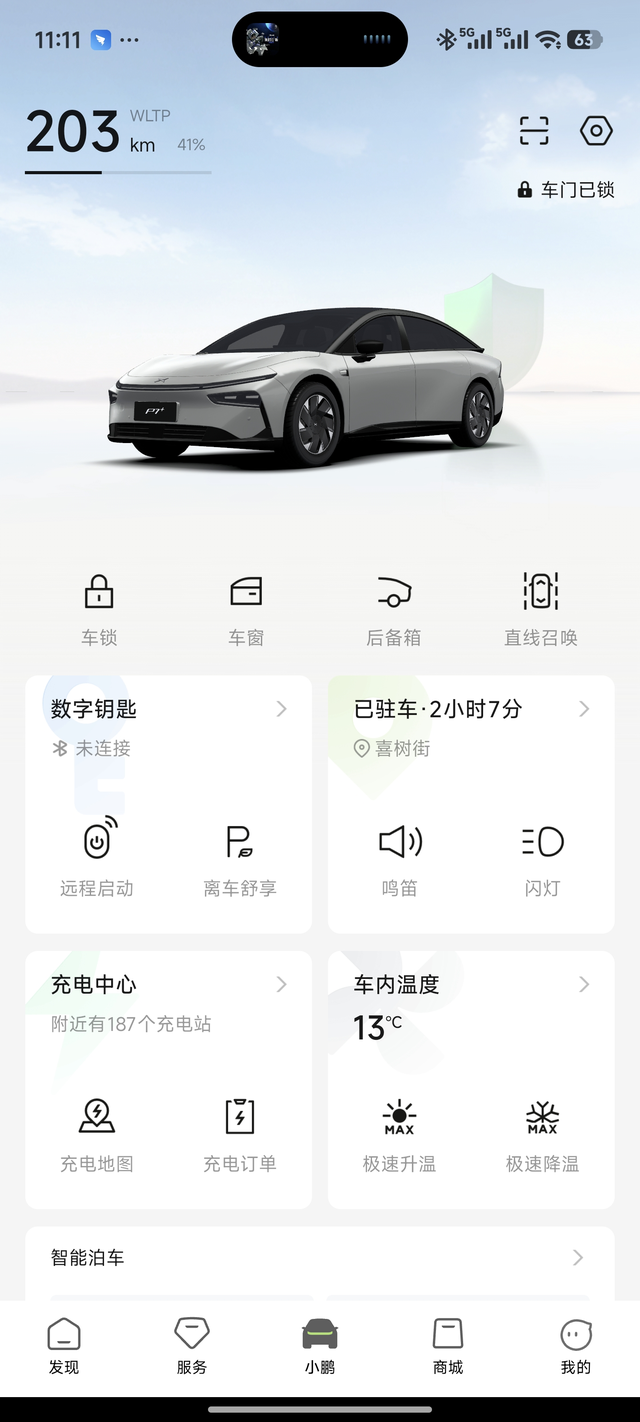The width and height of the screenshot is (640, 1422).
Task: Open the hexagon settings icon
Action: click(596, 131)
